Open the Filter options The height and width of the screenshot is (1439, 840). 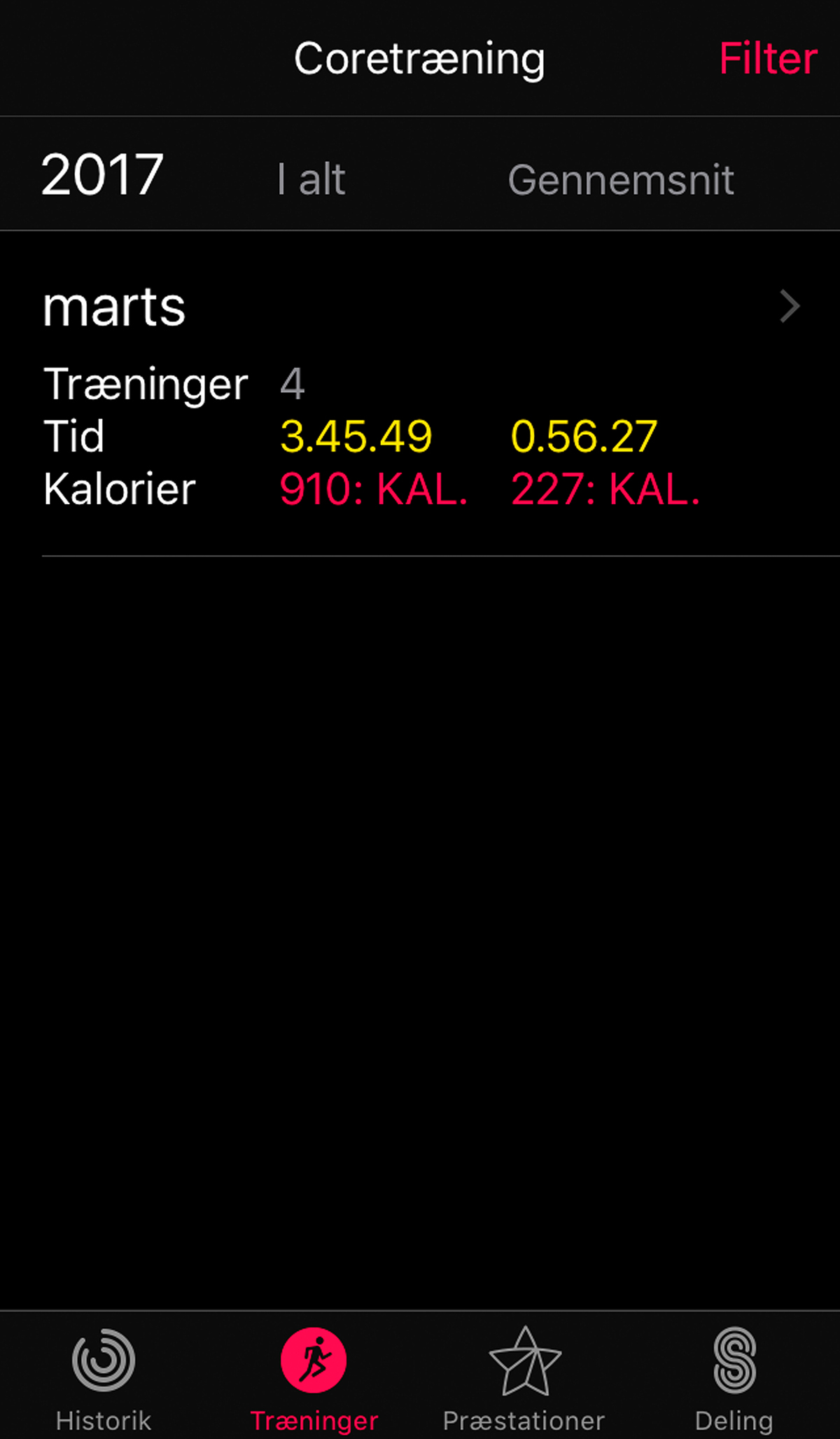coord(767,59)
